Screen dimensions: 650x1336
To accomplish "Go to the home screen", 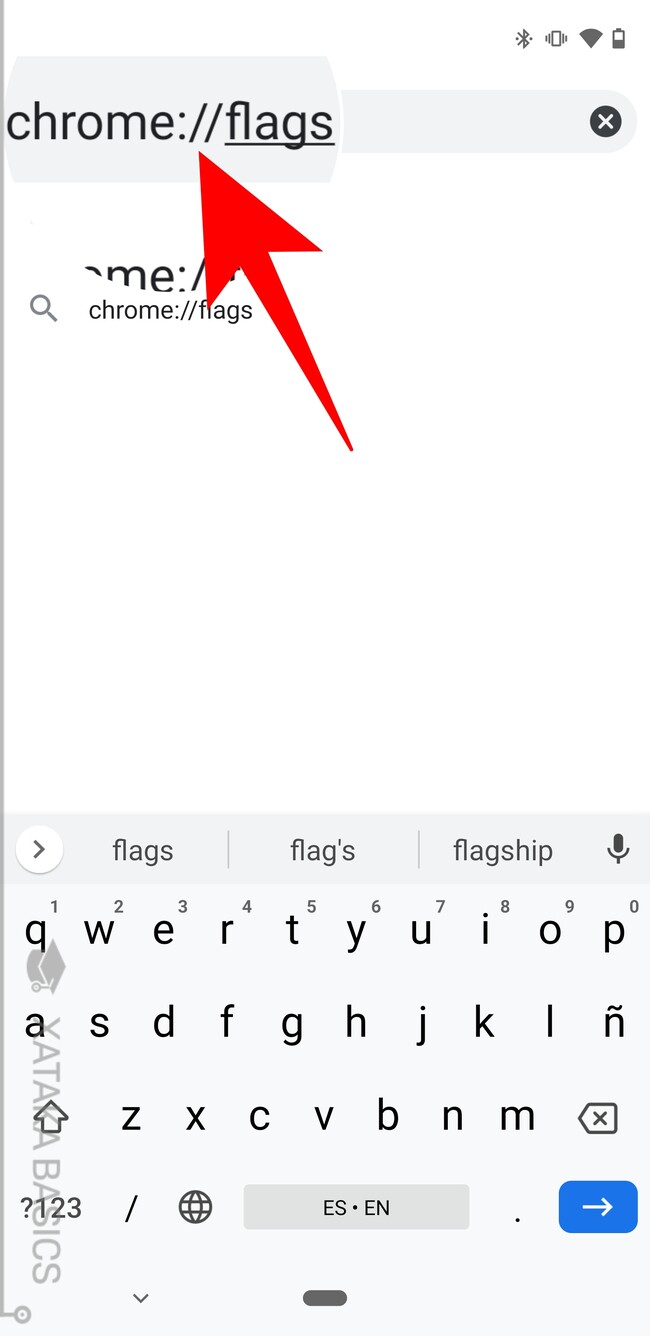I will tap(324, 1298).
